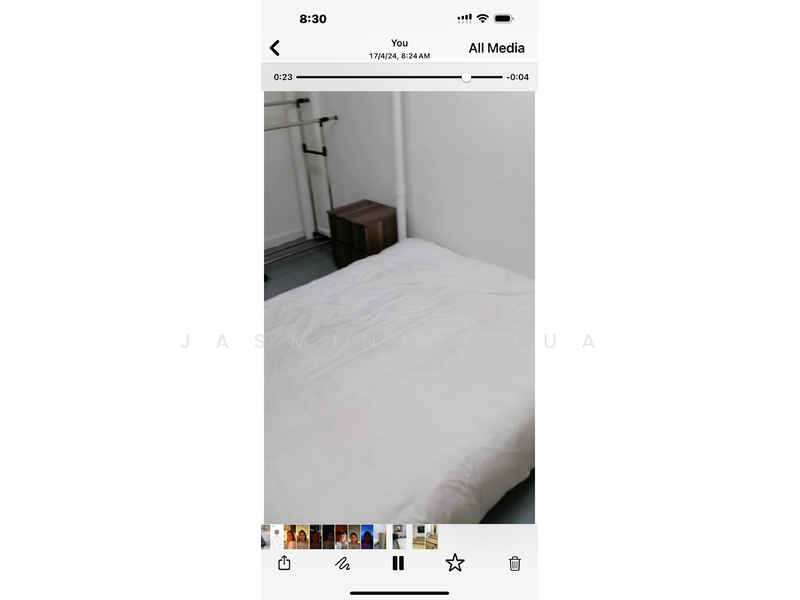This screenshot has height=600, width=800.
Task: Pause the video playback
Action: click(x=398, y=563)
